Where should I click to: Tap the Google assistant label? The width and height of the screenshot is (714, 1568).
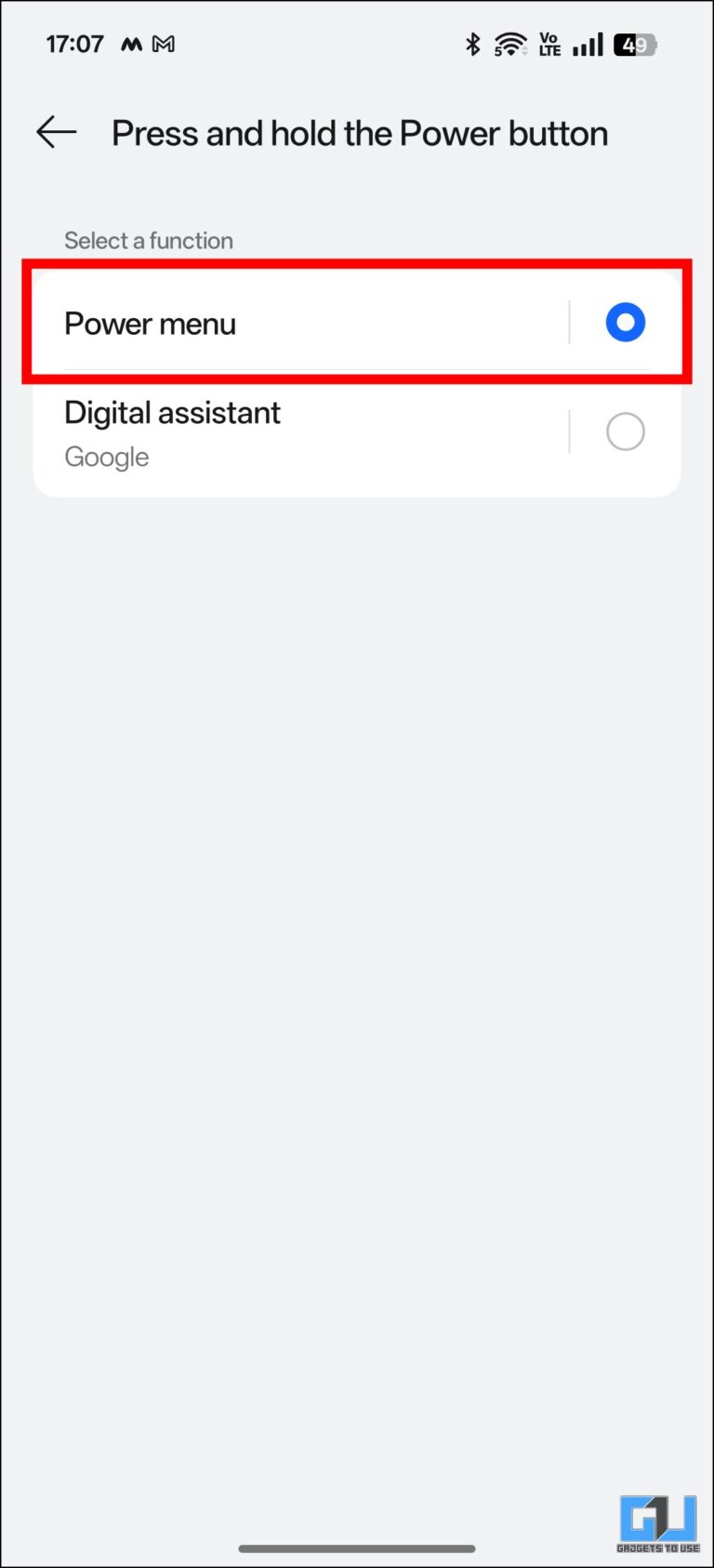(106, 457)
